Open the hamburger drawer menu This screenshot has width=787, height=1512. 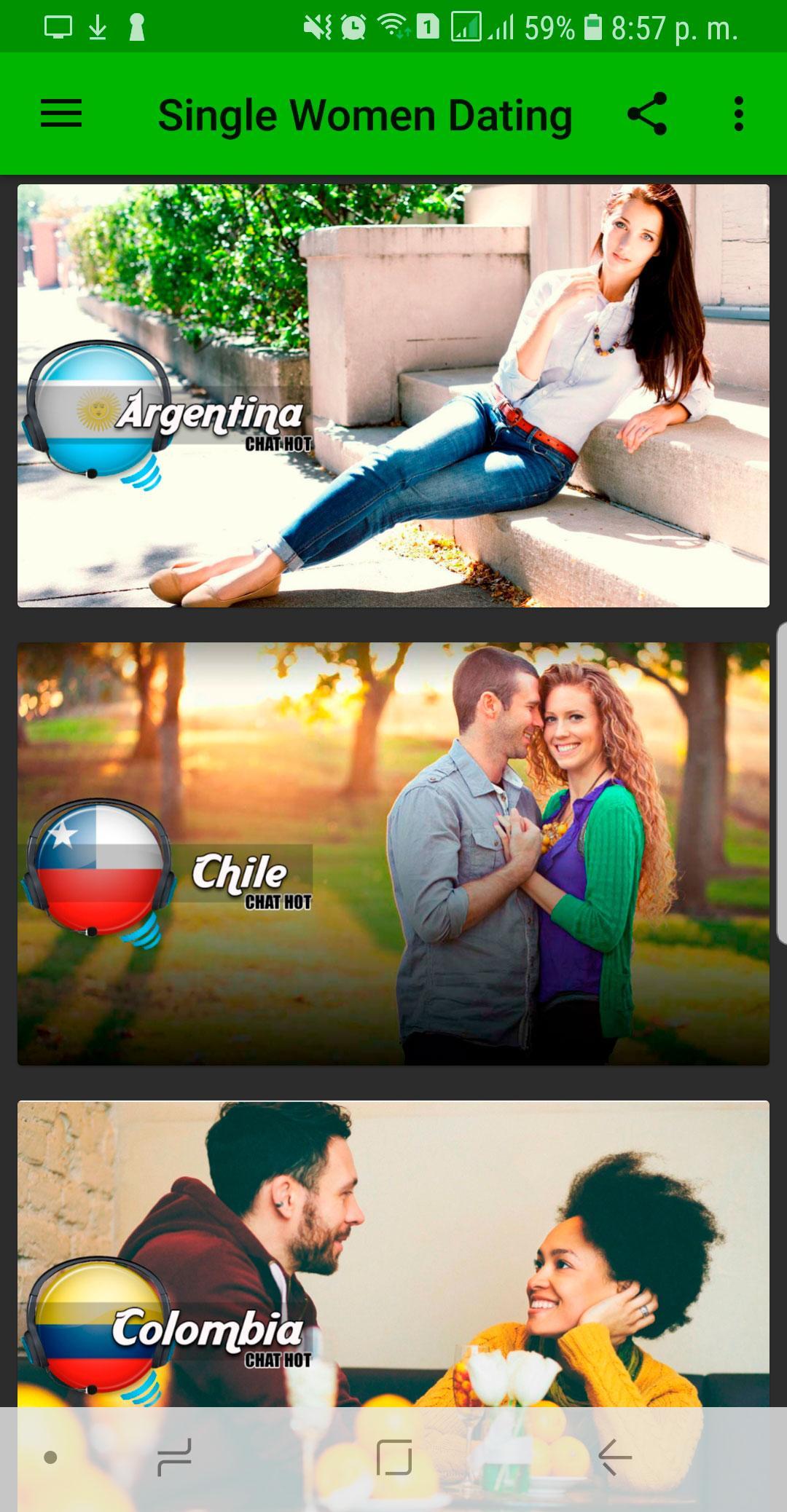61,114
